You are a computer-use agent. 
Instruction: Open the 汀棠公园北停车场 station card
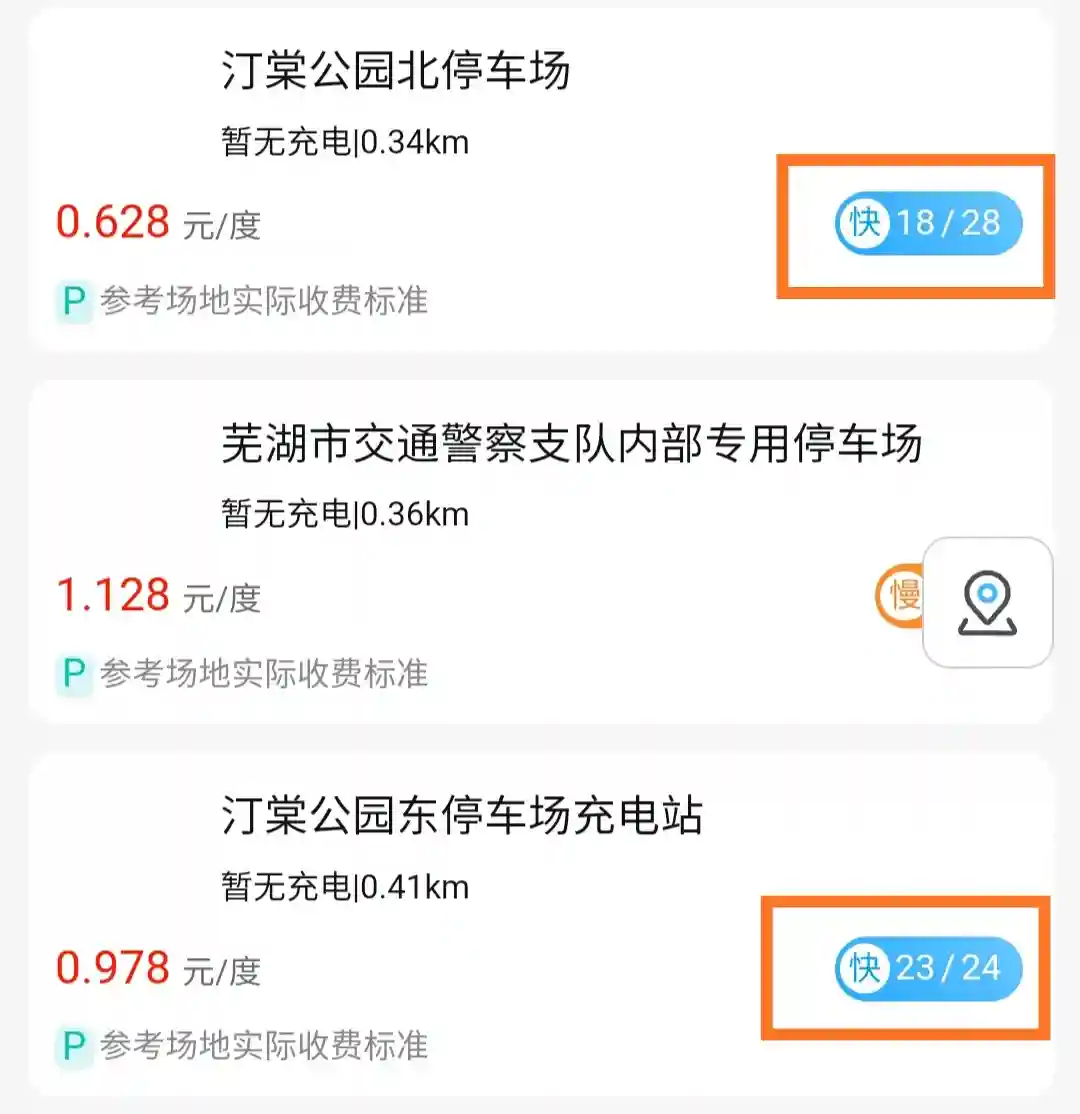pos(396,72)
